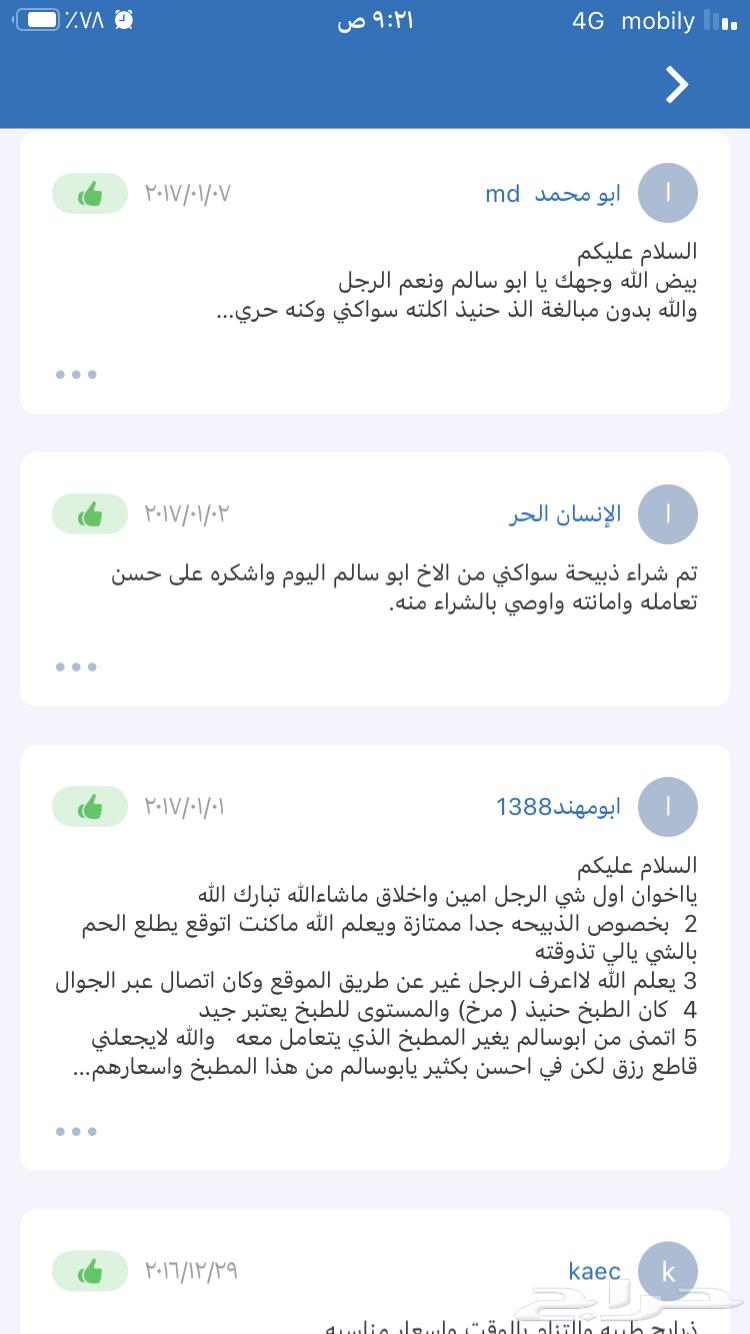750x1334 pixels.
Task: Expand ابومهند1388's truncated review text
Action: (x=76, y=1131)
